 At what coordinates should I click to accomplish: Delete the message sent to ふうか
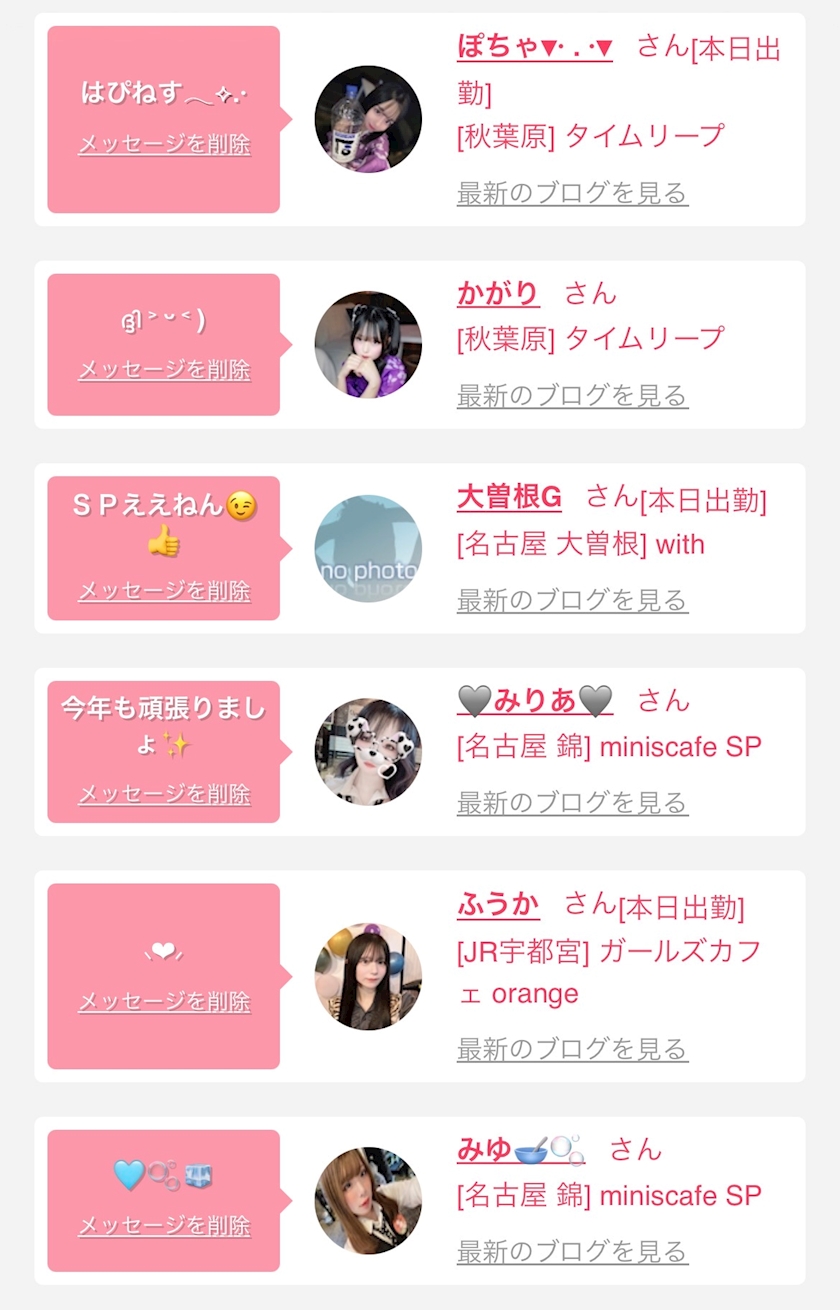point(164,1002)
